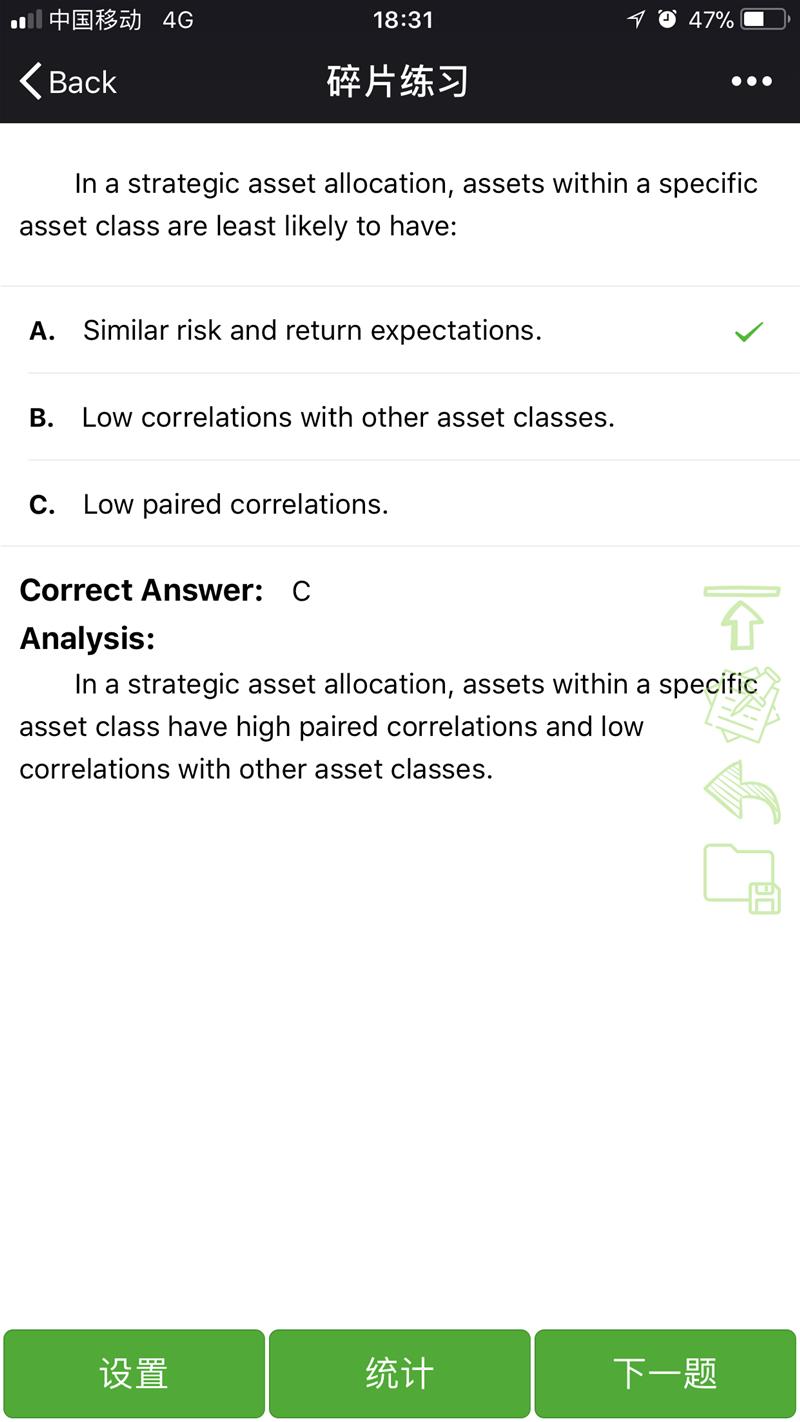Select option A Similar risk and return
Screen dimensions: 800x1422
point(312,331)
